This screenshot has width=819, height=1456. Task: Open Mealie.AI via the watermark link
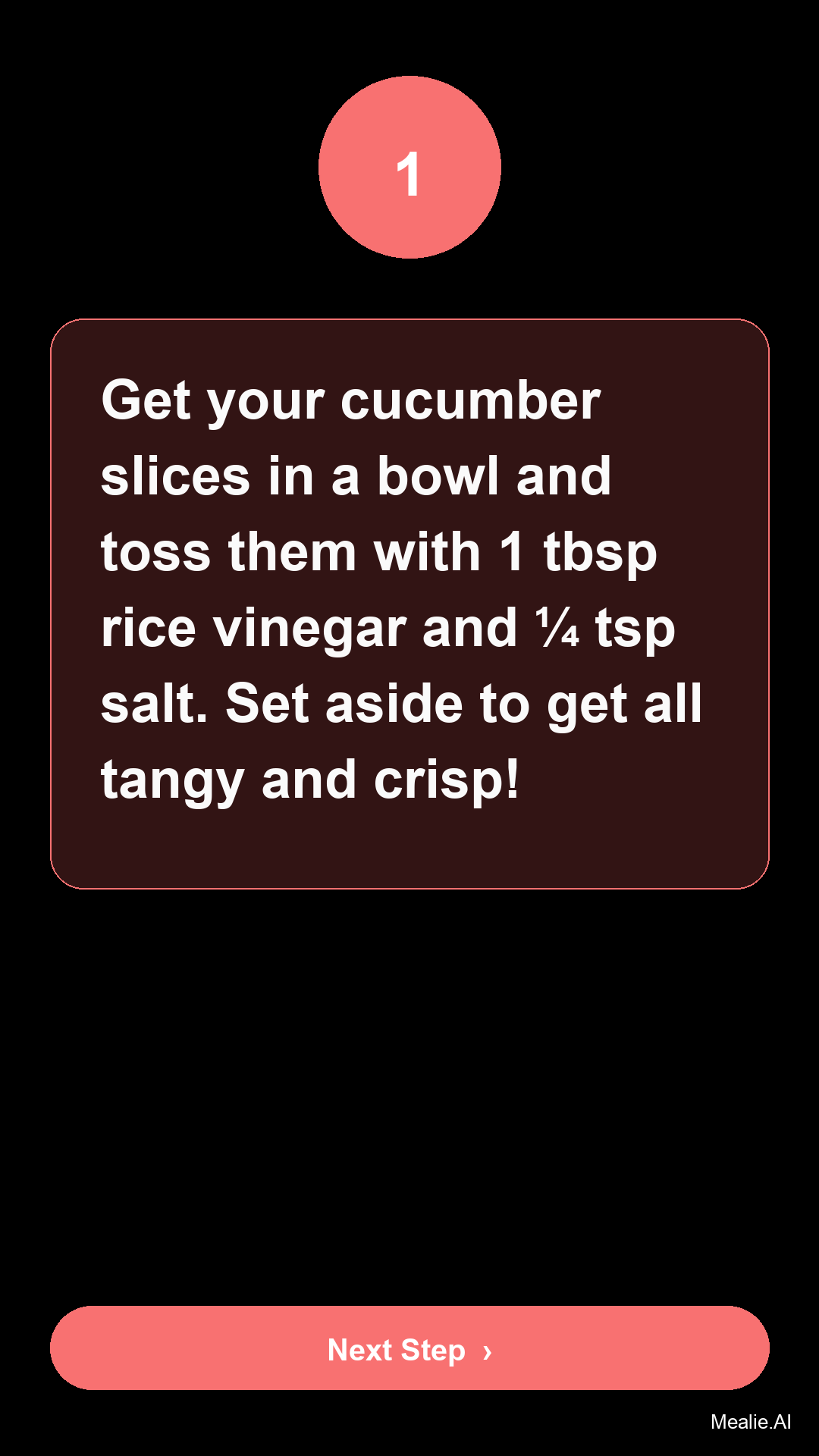[752, 1422]
